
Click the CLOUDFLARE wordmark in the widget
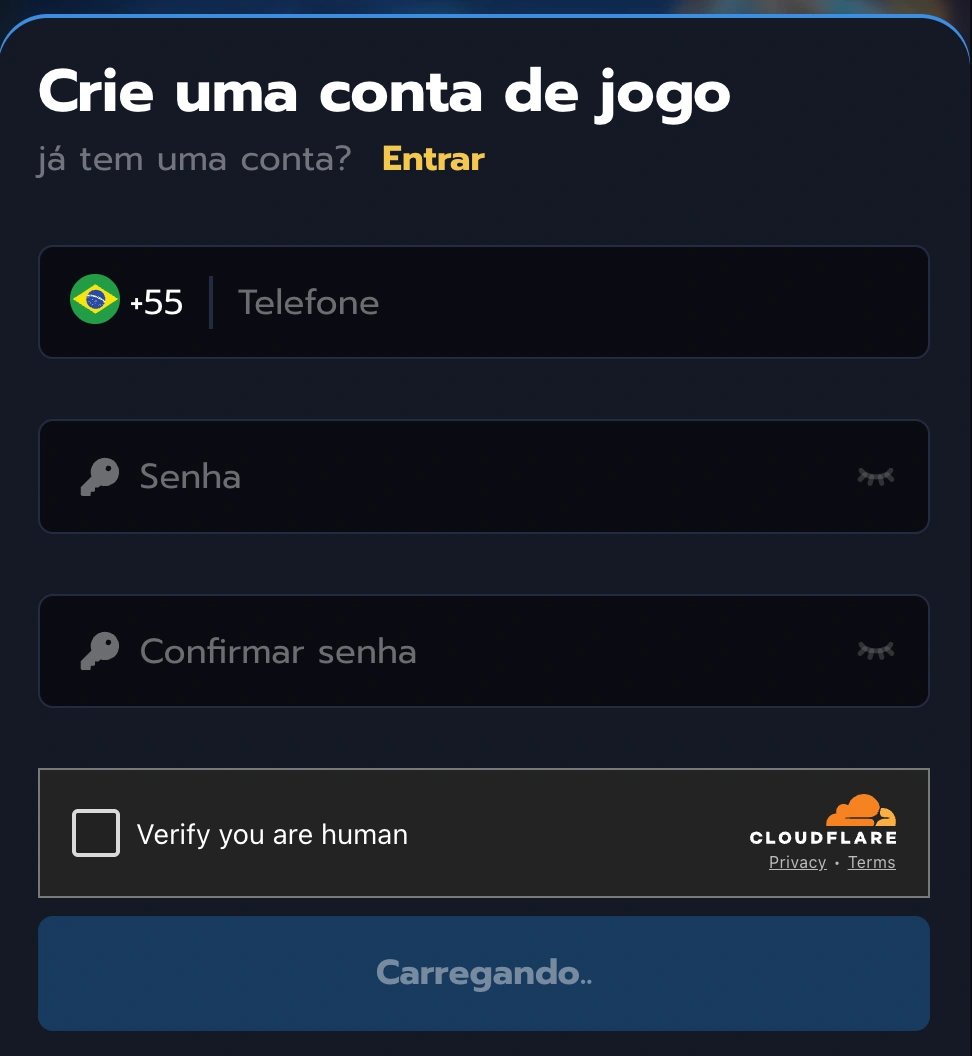point(822,840)
